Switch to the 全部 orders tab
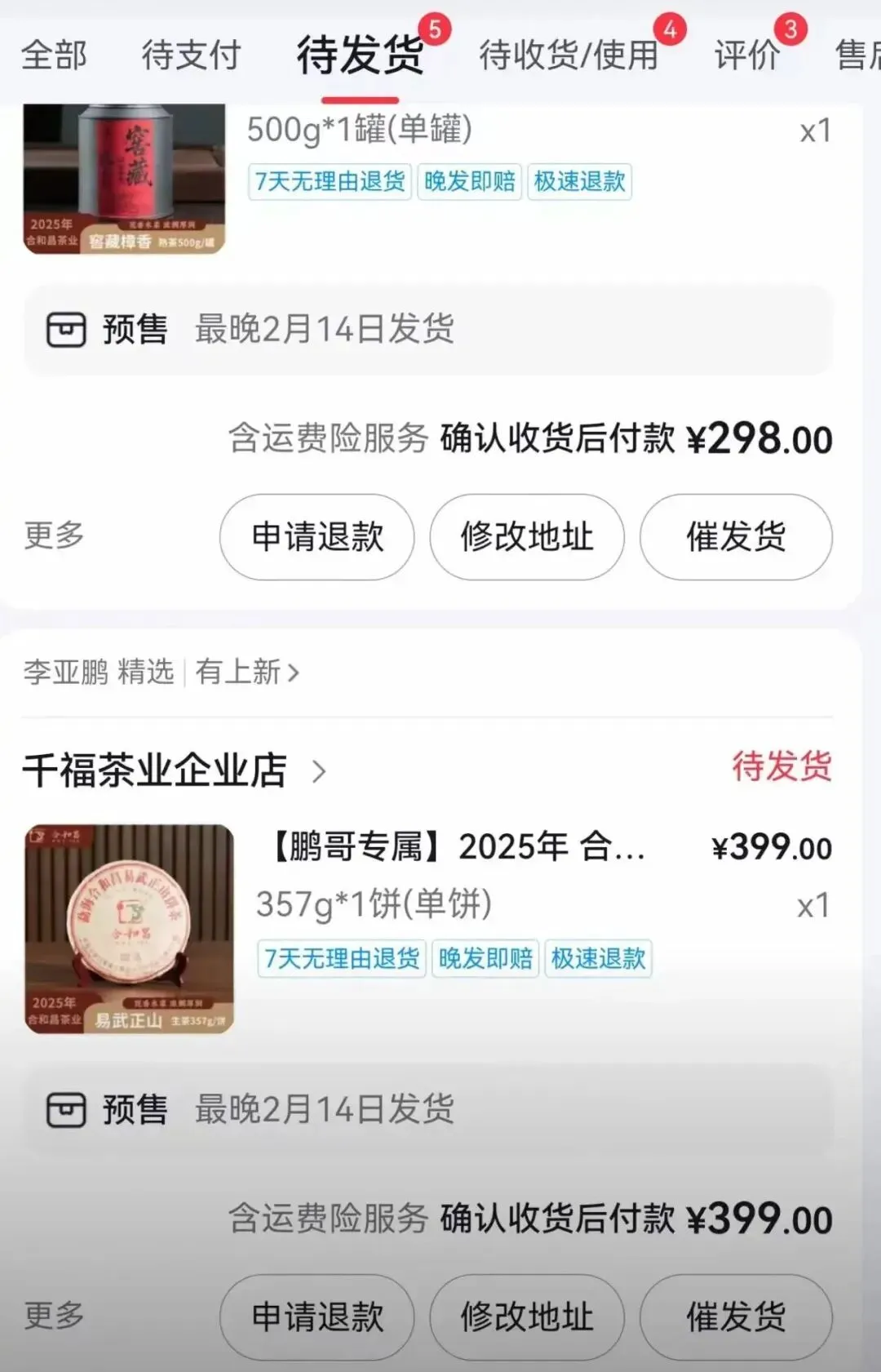Image resolution: width=881 pixels, height=1372 pixels. (54, 56)
